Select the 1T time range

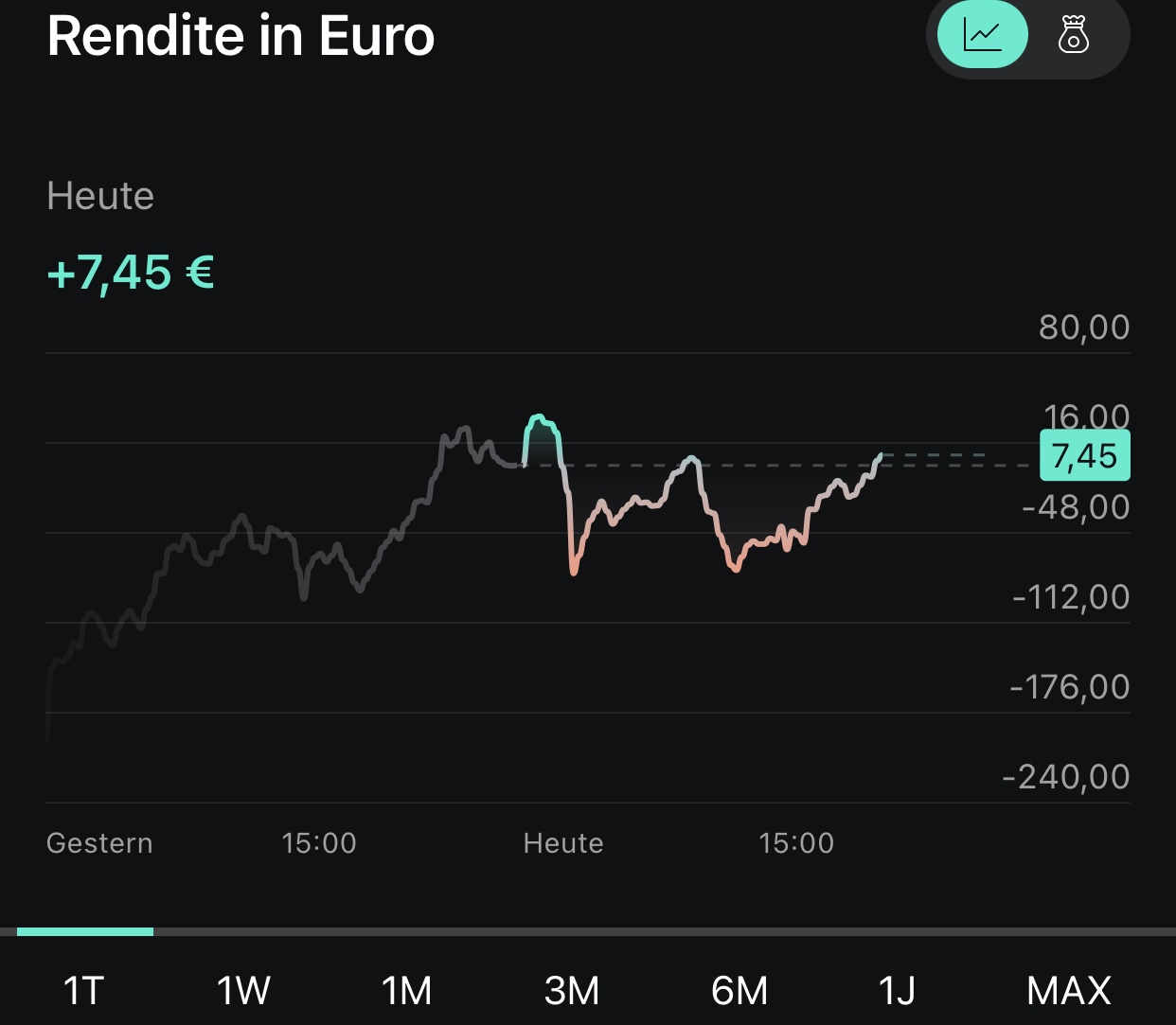83,990
